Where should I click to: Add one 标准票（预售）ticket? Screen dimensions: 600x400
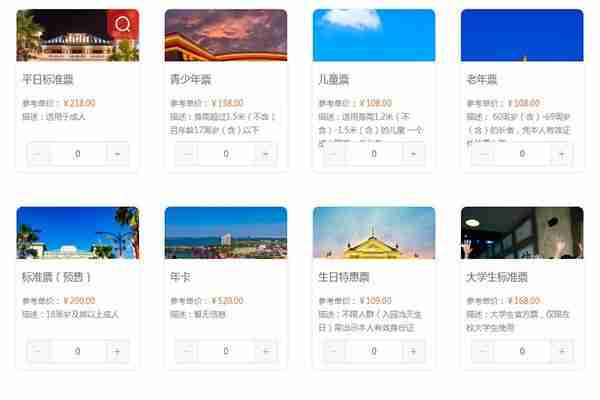coord(117,351)
